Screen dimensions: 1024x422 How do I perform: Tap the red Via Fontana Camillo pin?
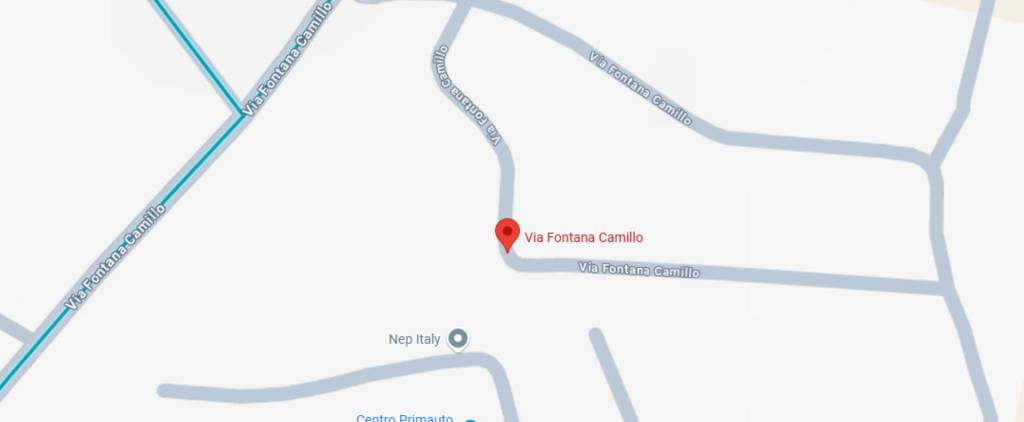(507, 234)
